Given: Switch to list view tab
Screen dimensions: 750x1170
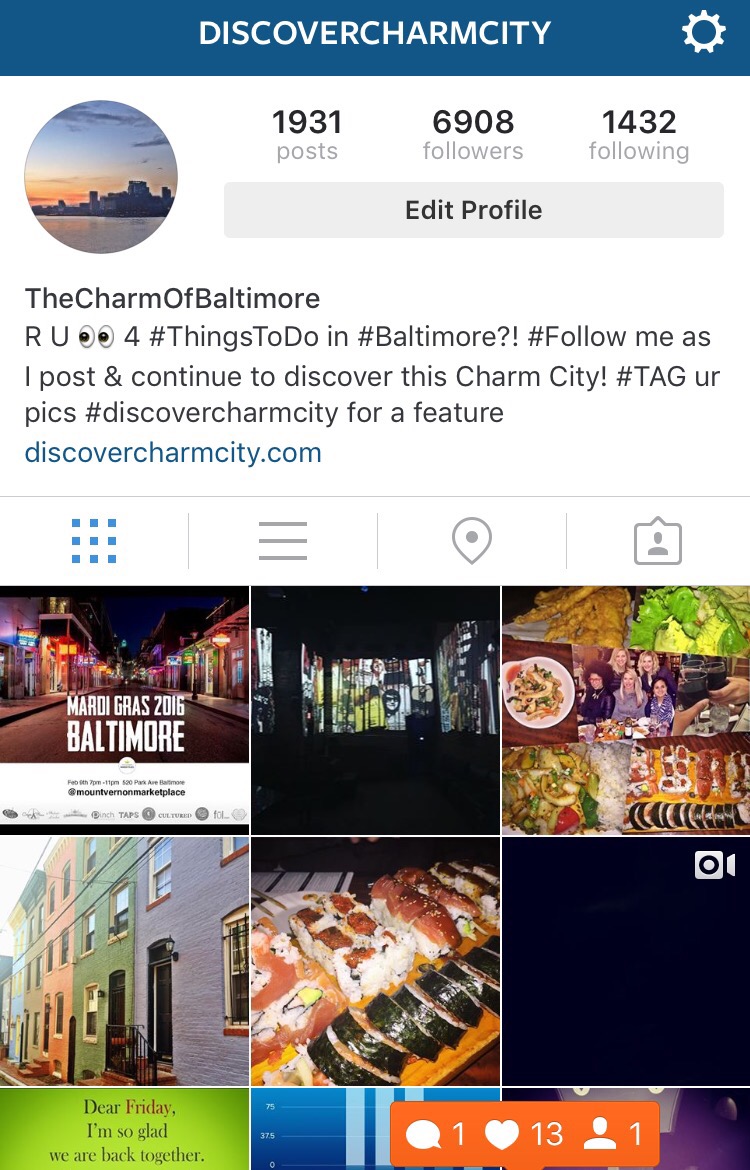Looking at the screenshot, I should pyautogui.click(x=282, y=541).
